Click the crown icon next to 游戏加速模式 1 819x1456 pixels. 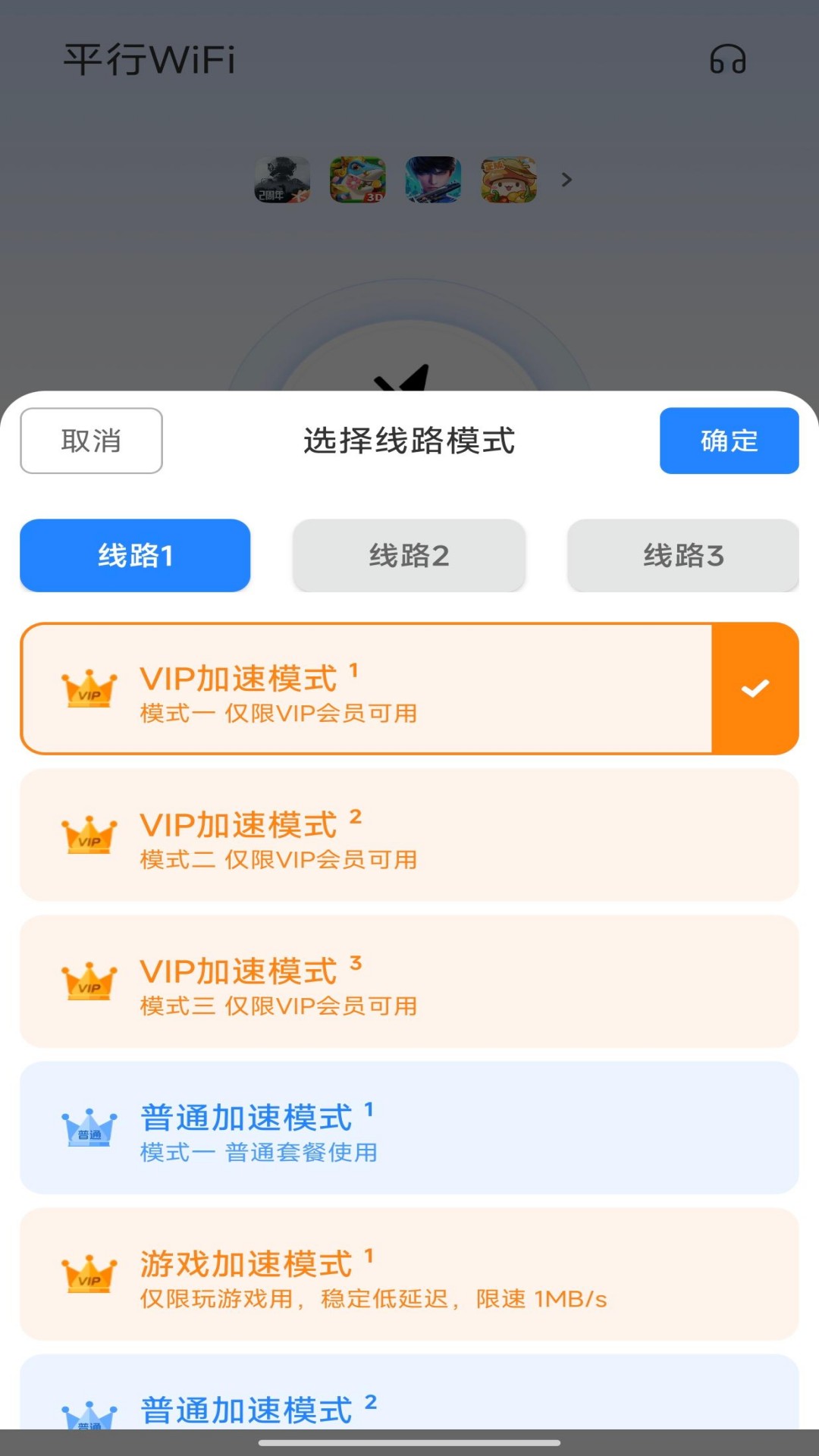coord(89,1274)
